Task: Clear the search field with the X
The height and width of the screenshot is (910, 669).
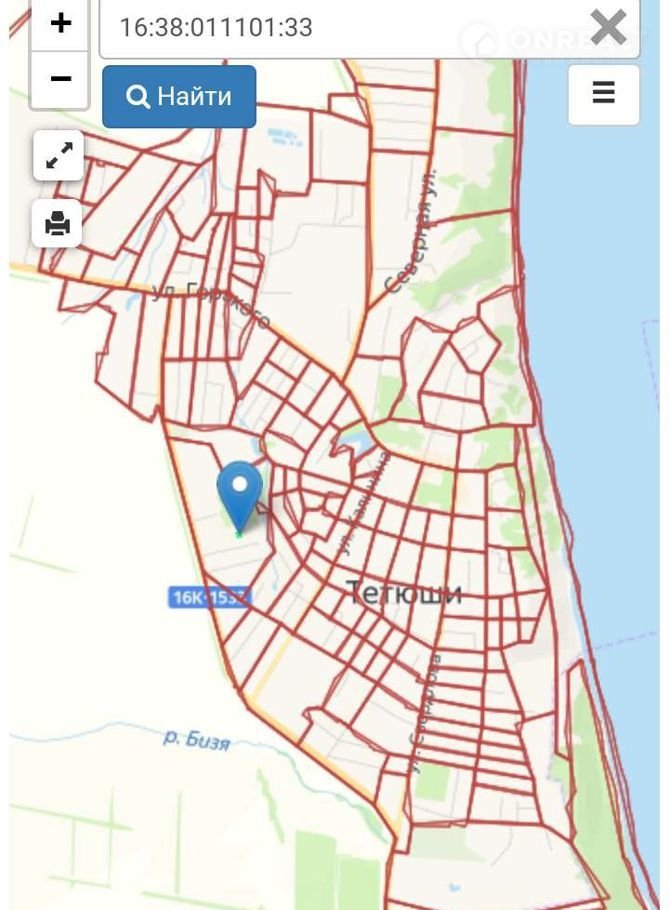Action: coord(608,27)
